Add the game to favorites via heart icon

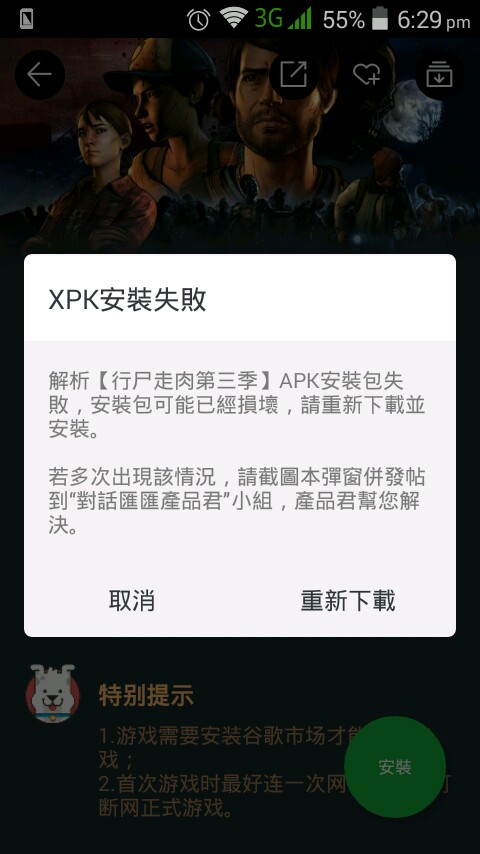pyautogui.click(x=367, y=75)
